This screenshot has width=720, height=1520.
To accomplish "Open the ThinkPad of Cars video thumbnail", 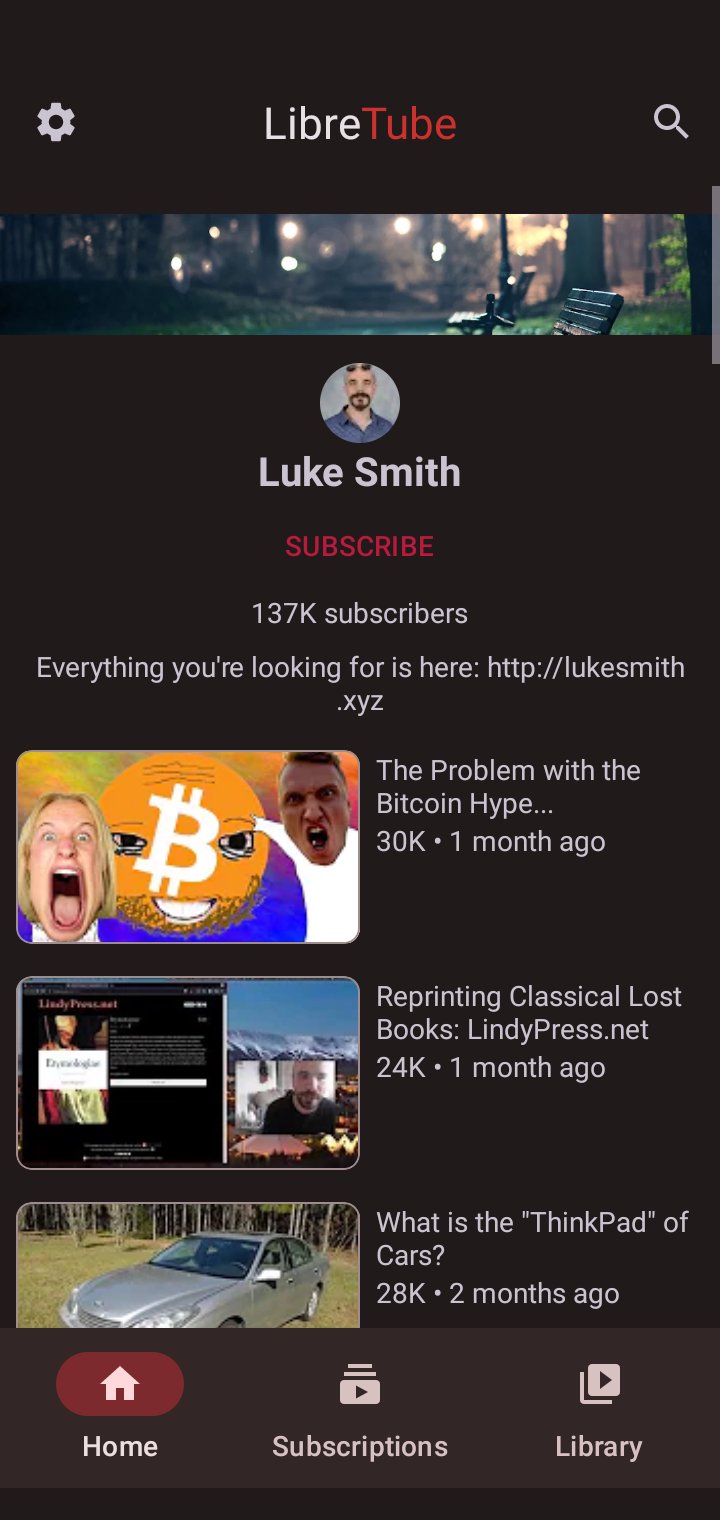I will coord(188,1270).
